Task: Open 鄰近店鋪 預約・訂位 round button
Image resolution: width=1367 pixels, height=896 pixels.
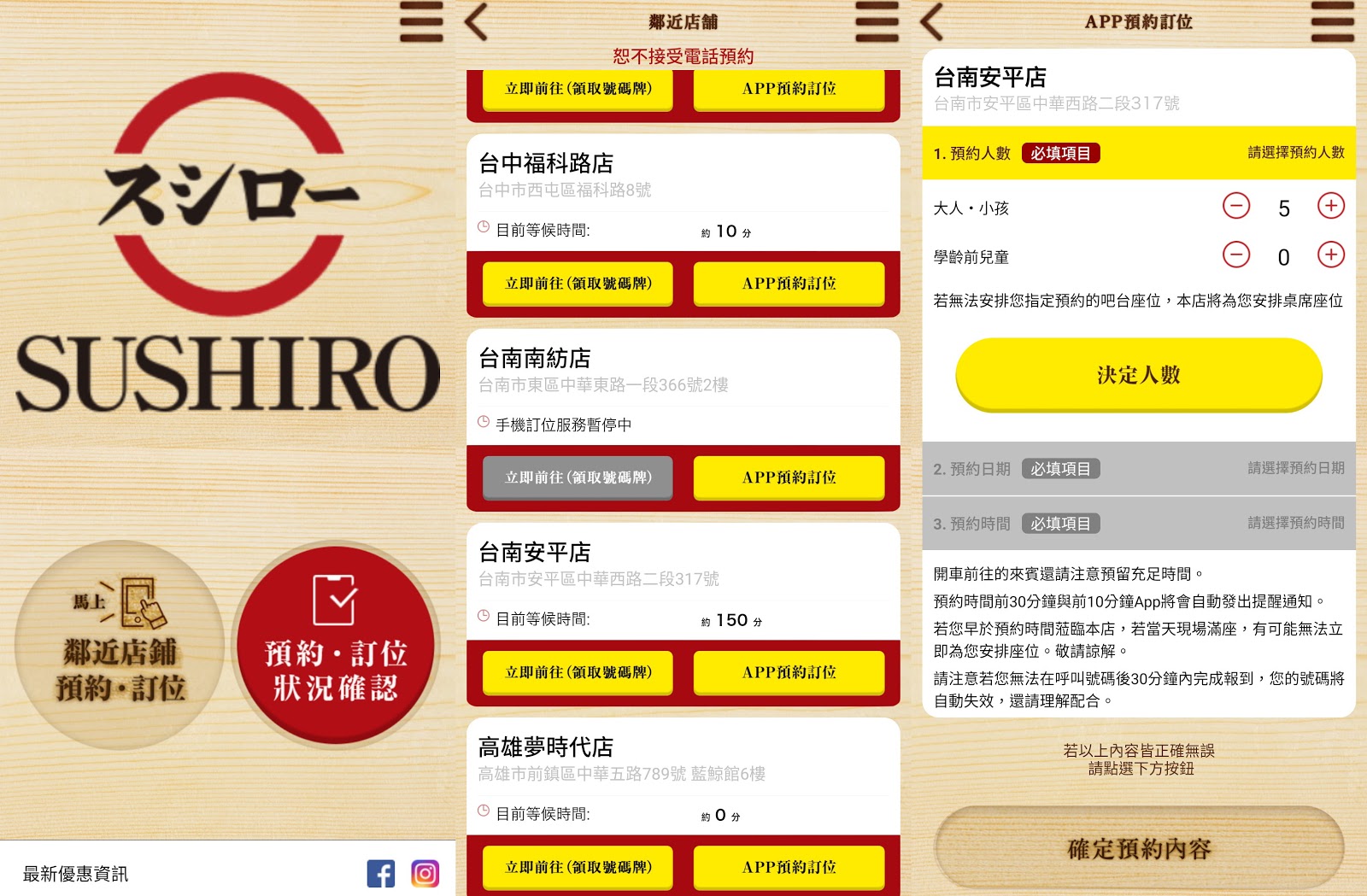Action: point(120,646)
